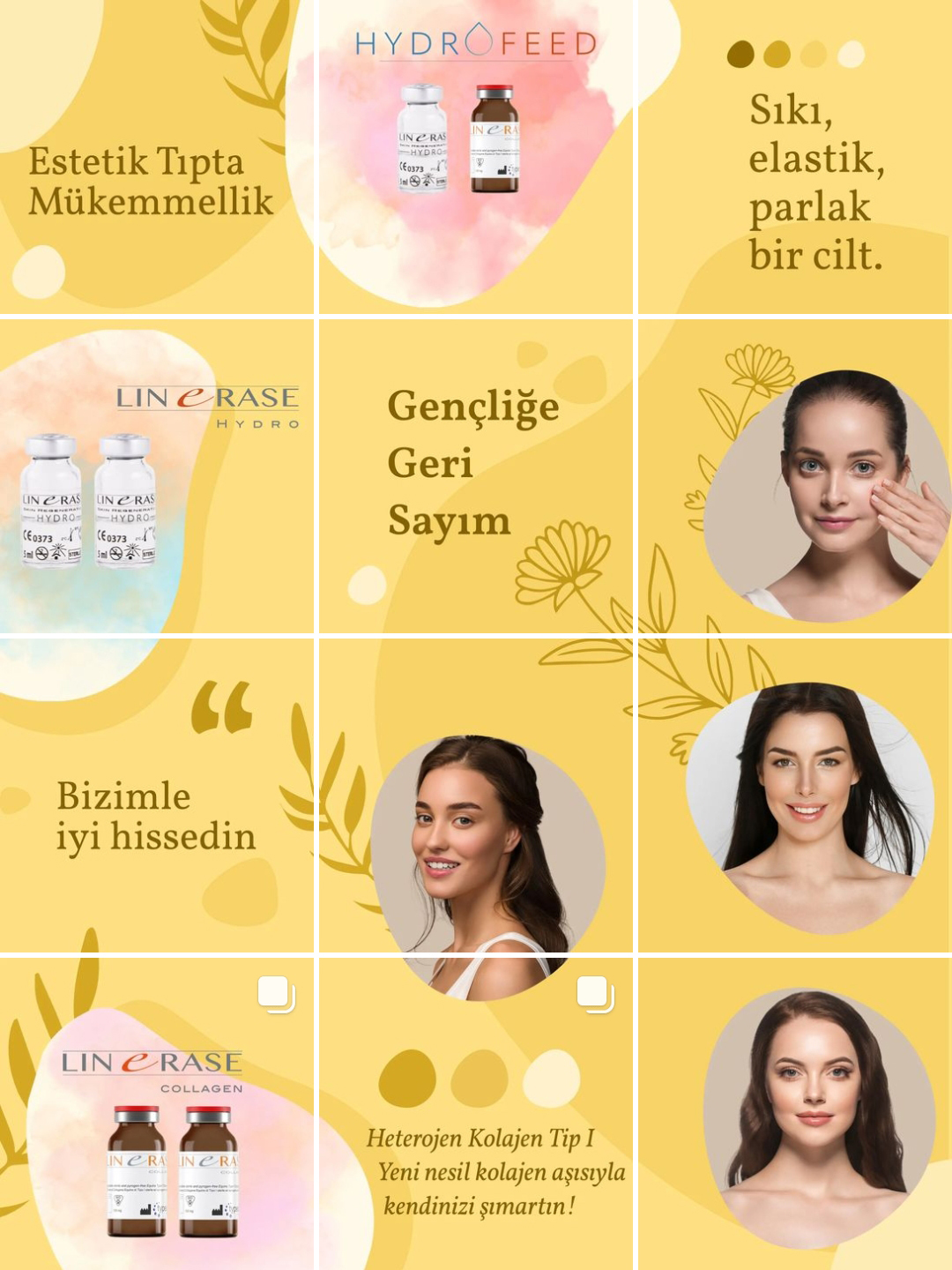View the 'Gençliğe Geri Sayım' post

tap(476, 476)
